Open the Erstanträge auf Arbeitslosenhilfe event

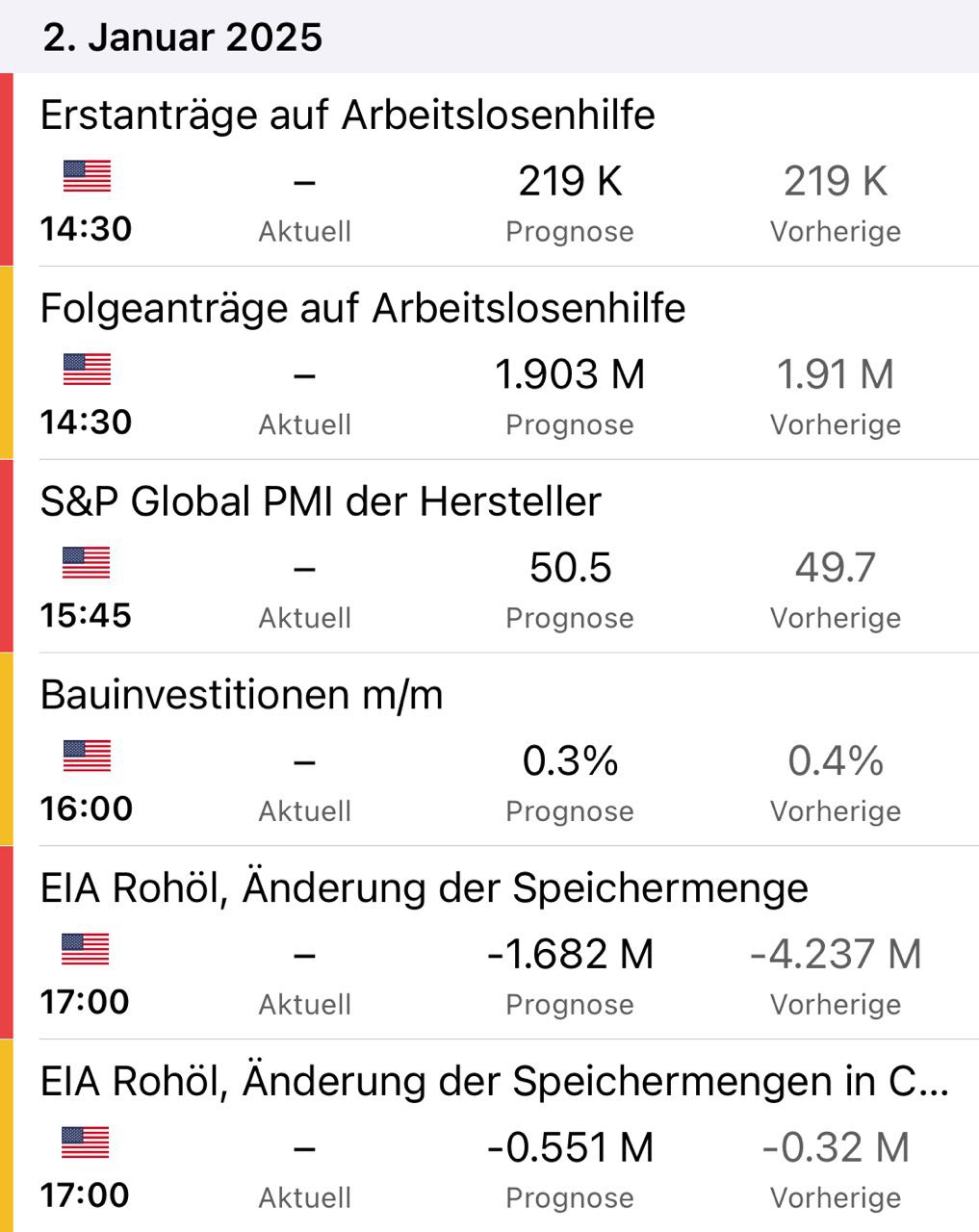coord(348,115)
